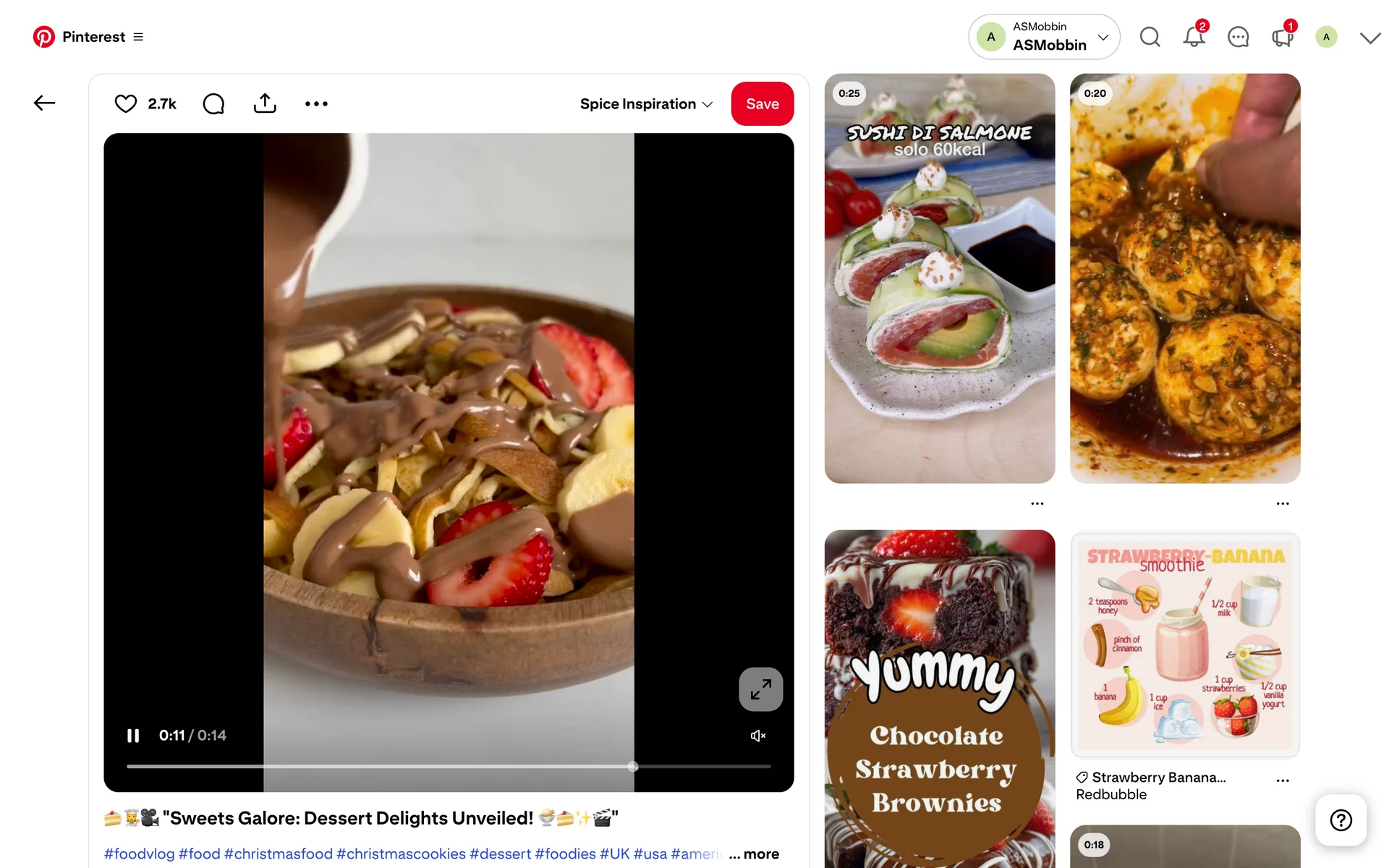Expand video to fullscreen
This screenshot has height=868, width=1389.
(760, 689)
